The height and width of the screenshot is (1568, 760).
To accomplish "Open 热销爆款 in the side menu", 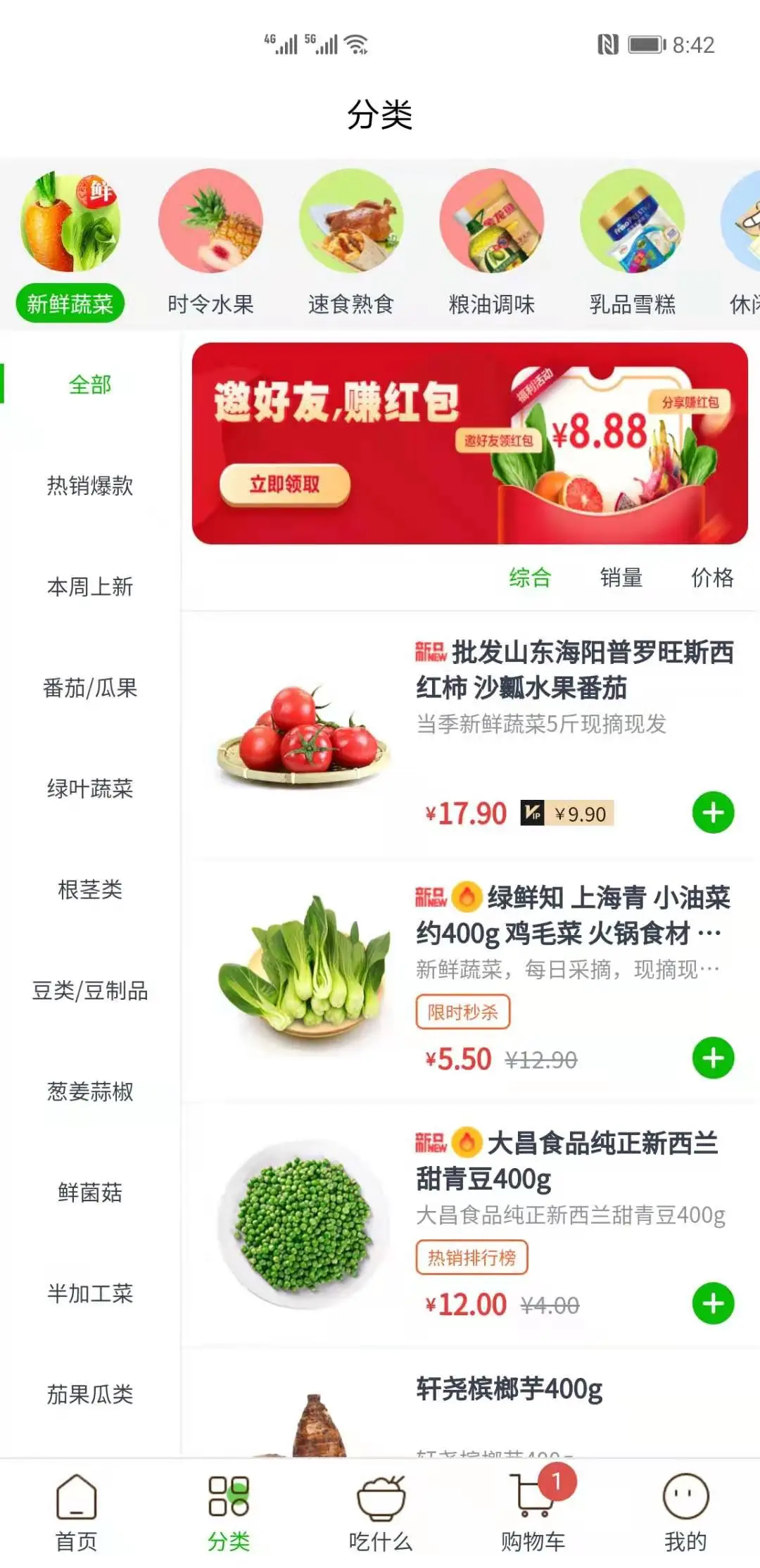I will pyautogui.click(x=90, y=485).
